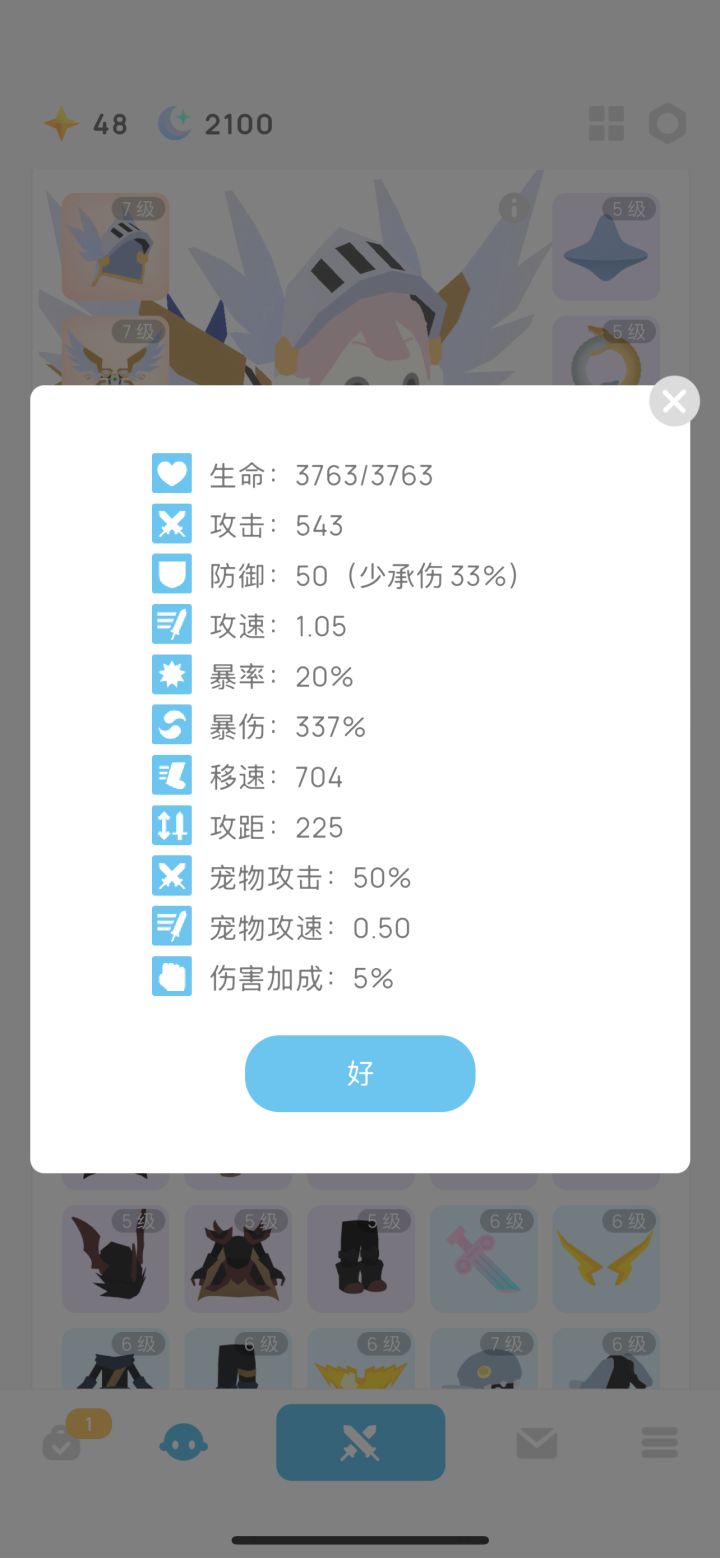Open the pet tab in bottom navigation
This screenshot has width=720, height=1558.
184,1442
